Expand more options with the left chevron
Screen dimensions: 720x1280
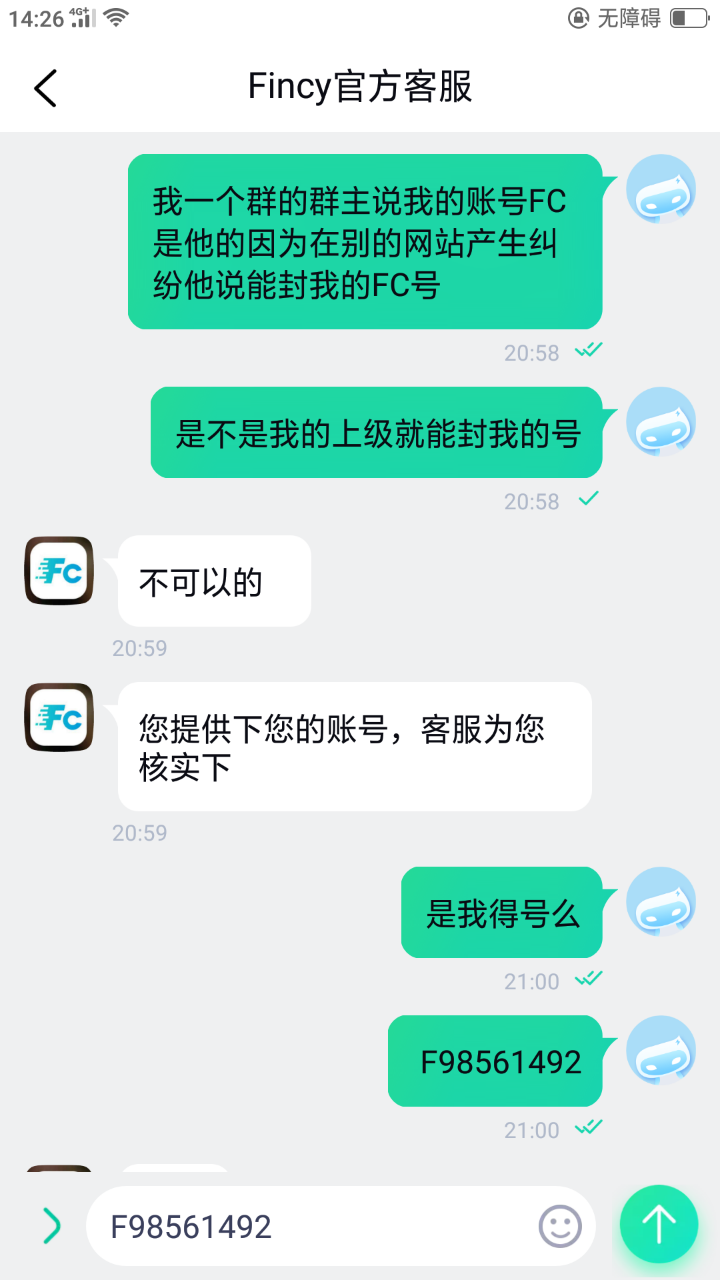51,1225
